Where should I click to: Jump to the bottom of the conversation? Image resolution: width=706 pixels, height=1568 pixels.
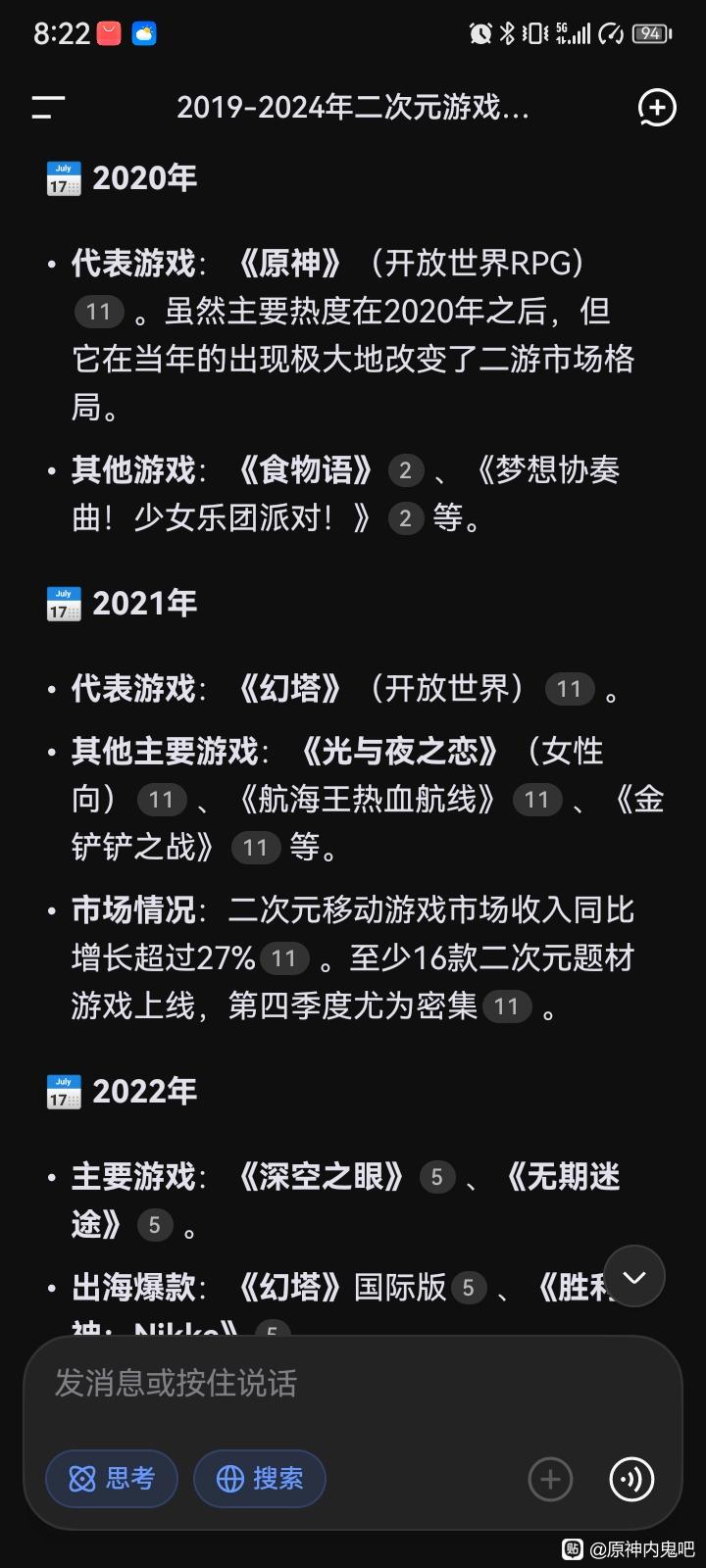[x=634, y=1276]
